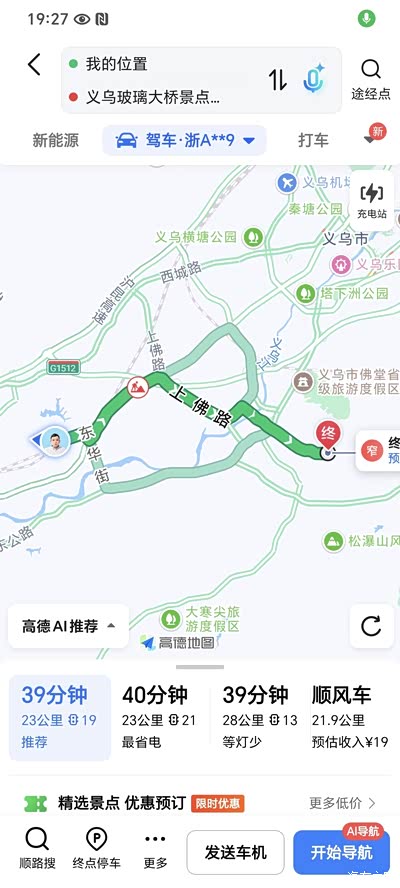Tap 发送车机 to send route to car

click(x=236, y=852)
